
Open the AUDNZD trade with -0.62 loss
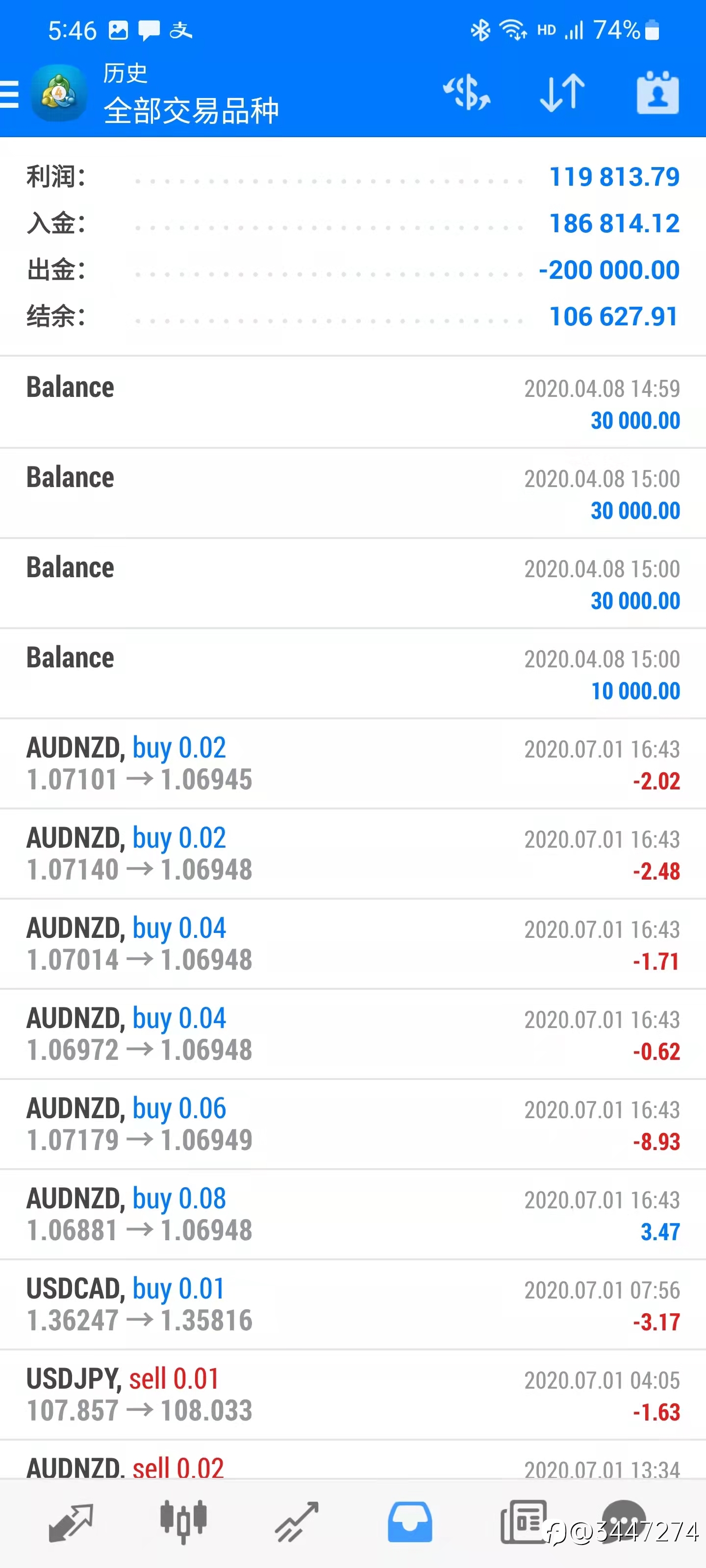coord(353,1034)
